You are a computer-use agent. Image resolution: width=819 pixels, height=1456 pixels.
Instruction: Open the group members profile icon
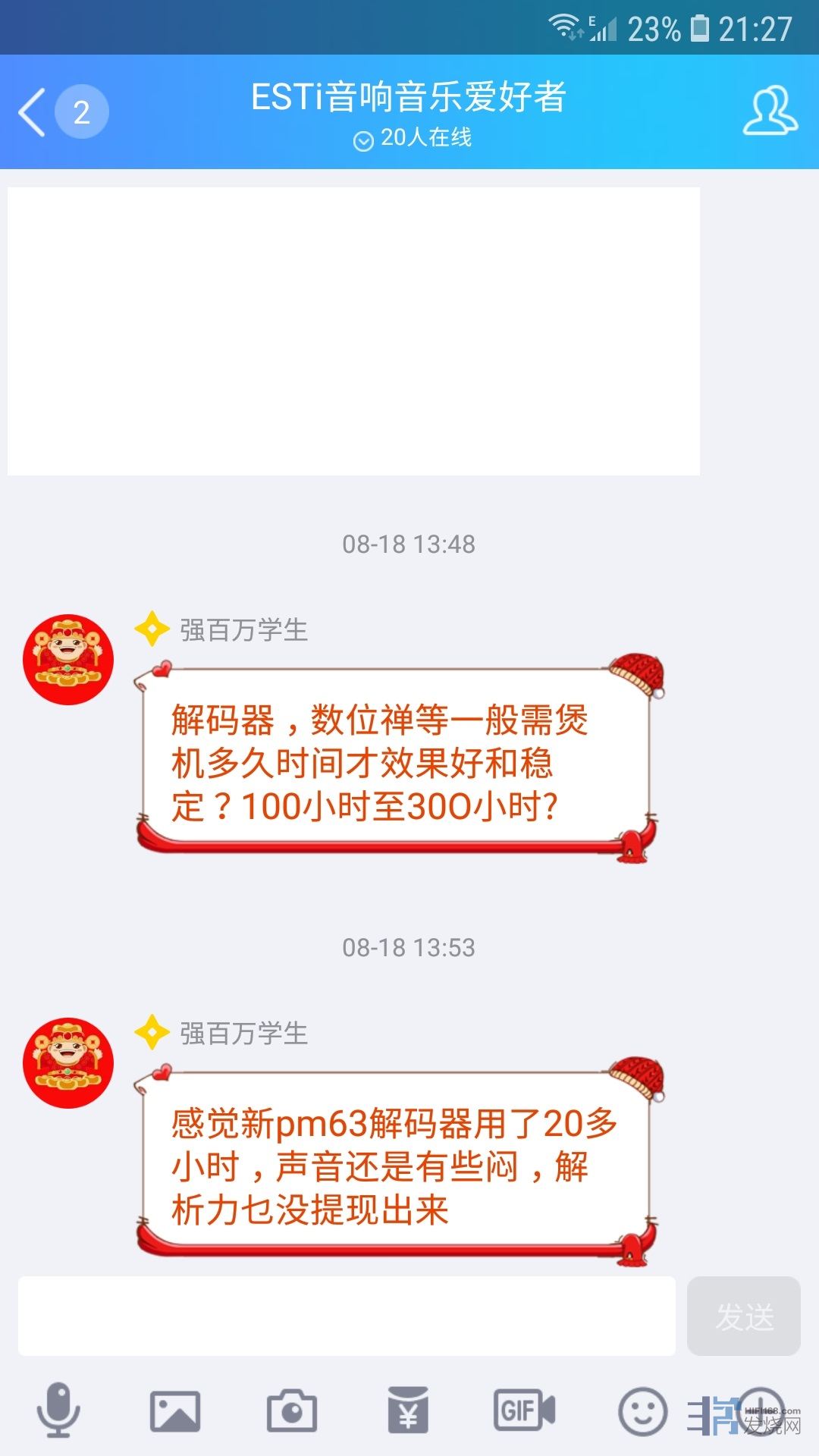point(770,111)
